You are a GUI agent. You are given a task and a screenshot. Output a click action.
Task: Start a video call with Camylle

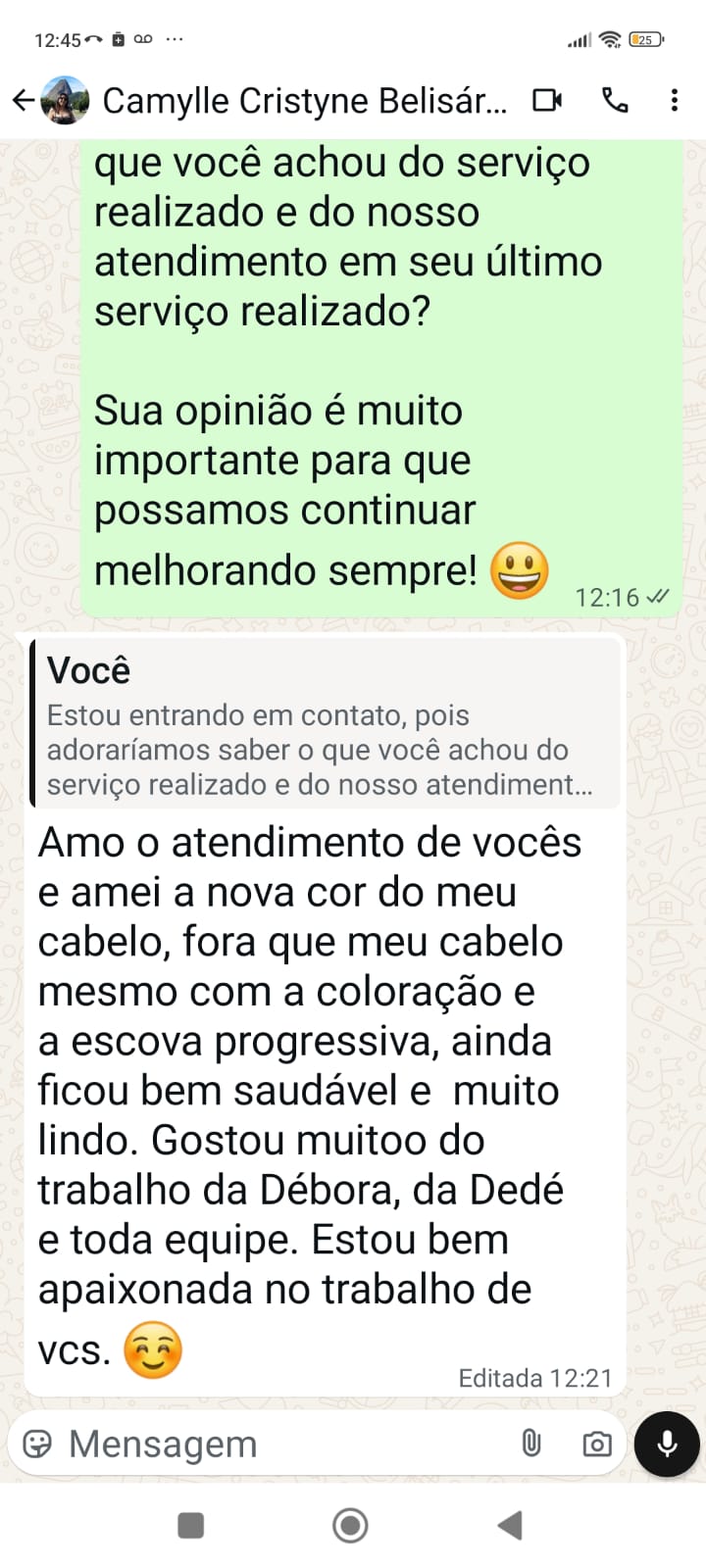pyautogui.click(x=547, y=100)
